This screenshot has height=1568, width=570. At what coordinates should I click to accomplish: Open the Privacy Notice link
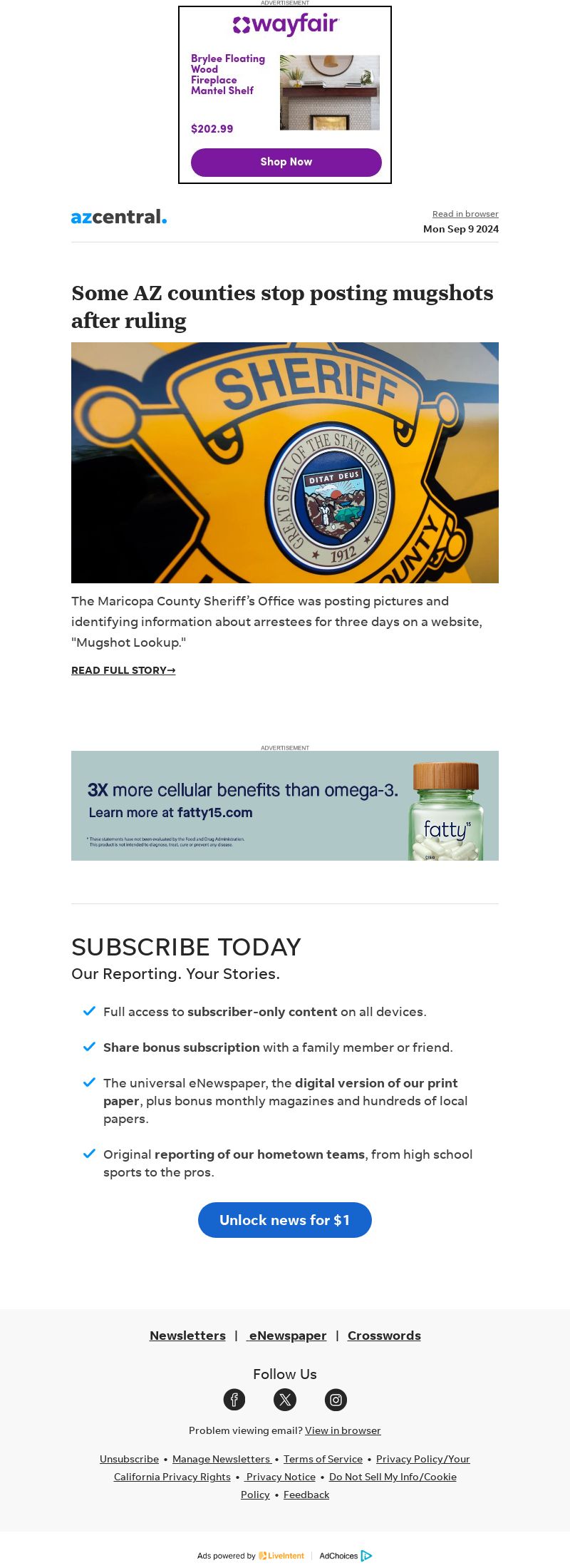[x=281, y=1477]
